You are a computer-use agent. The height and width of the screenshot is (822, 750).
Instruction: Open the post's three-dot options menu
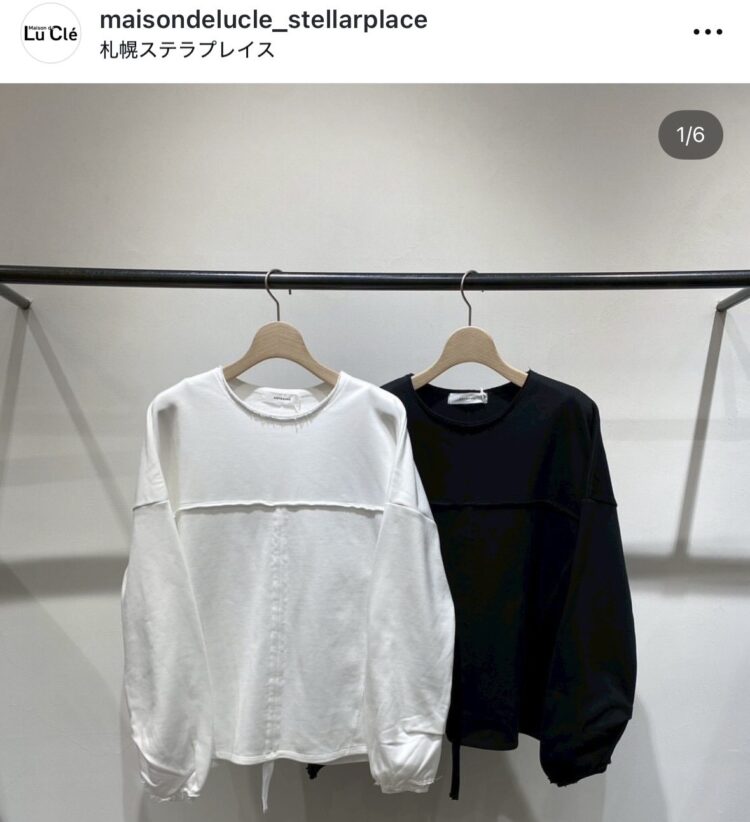[707, 32]
